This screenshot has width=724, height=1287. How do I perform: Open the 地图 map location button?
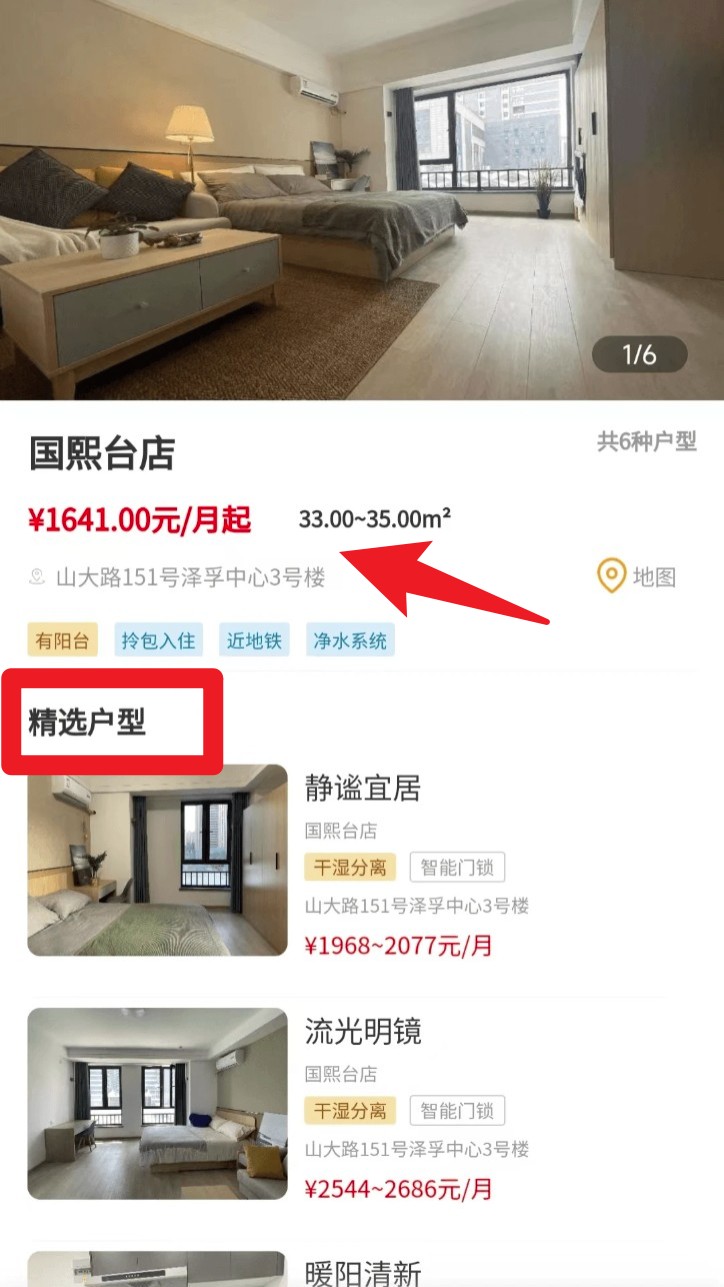point(636,576)
